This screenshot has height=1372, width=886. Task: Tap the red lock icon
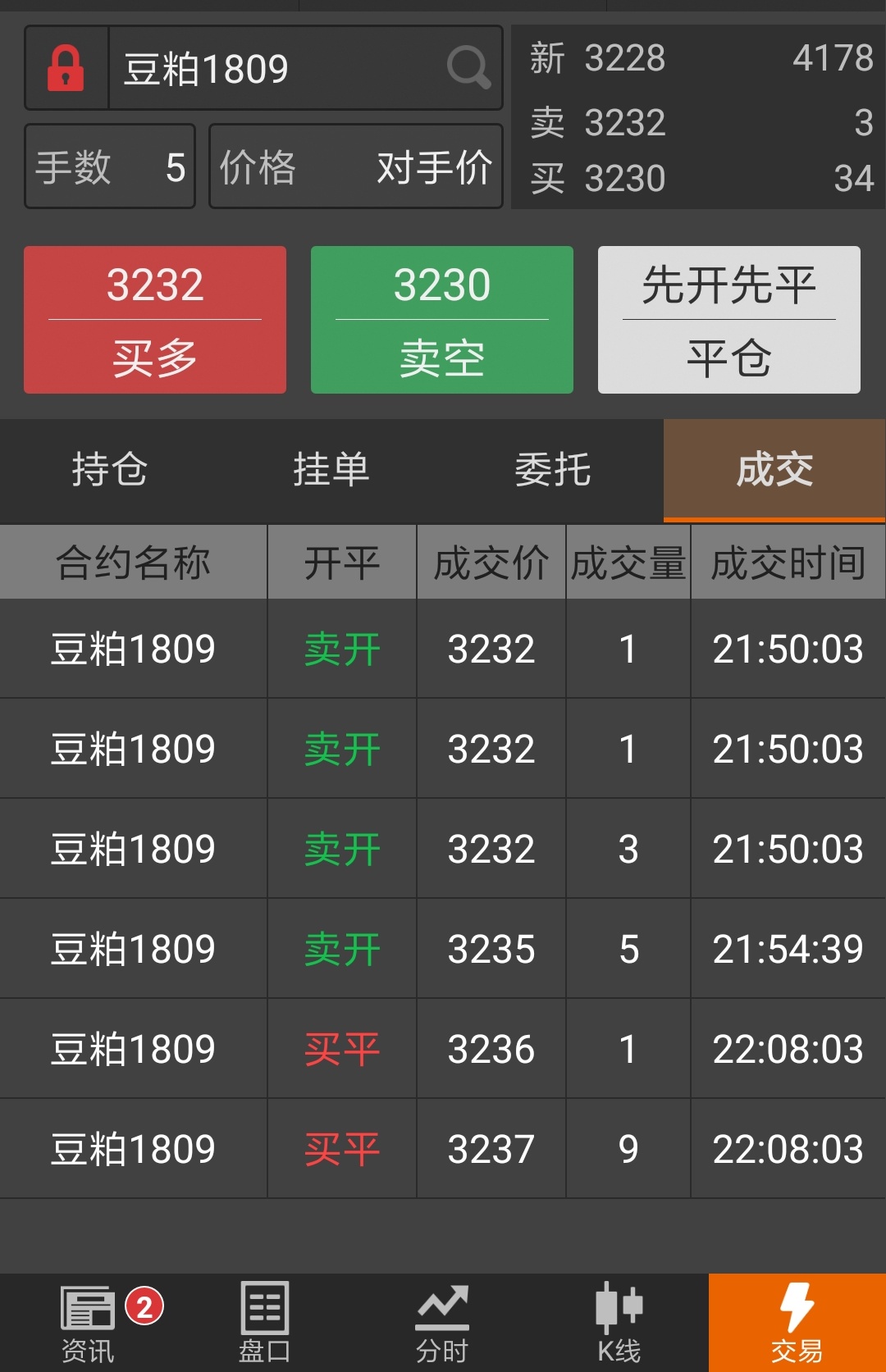click(66, 68)
